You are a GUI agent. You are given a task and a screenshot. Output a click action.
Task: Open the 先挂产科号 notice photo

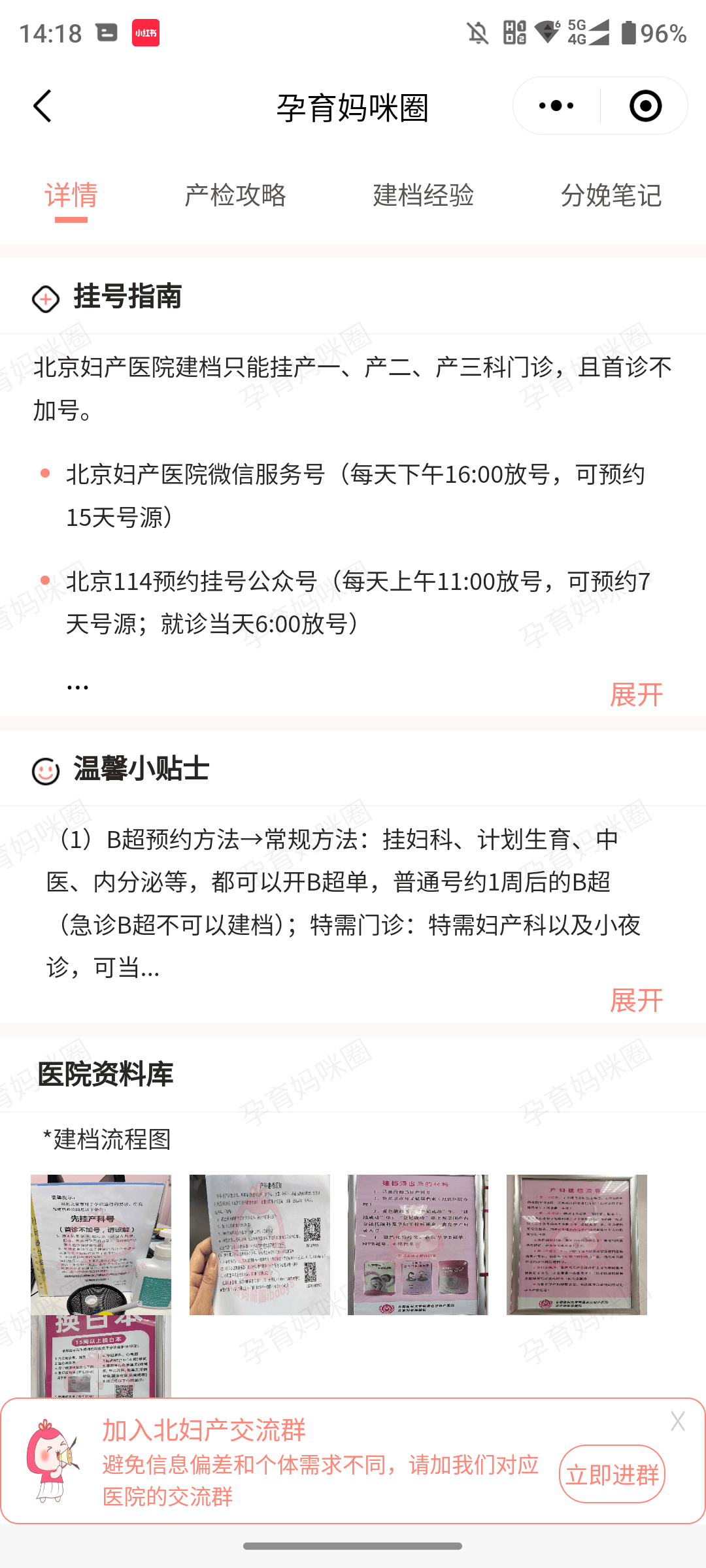click(x=101, y=1244)
